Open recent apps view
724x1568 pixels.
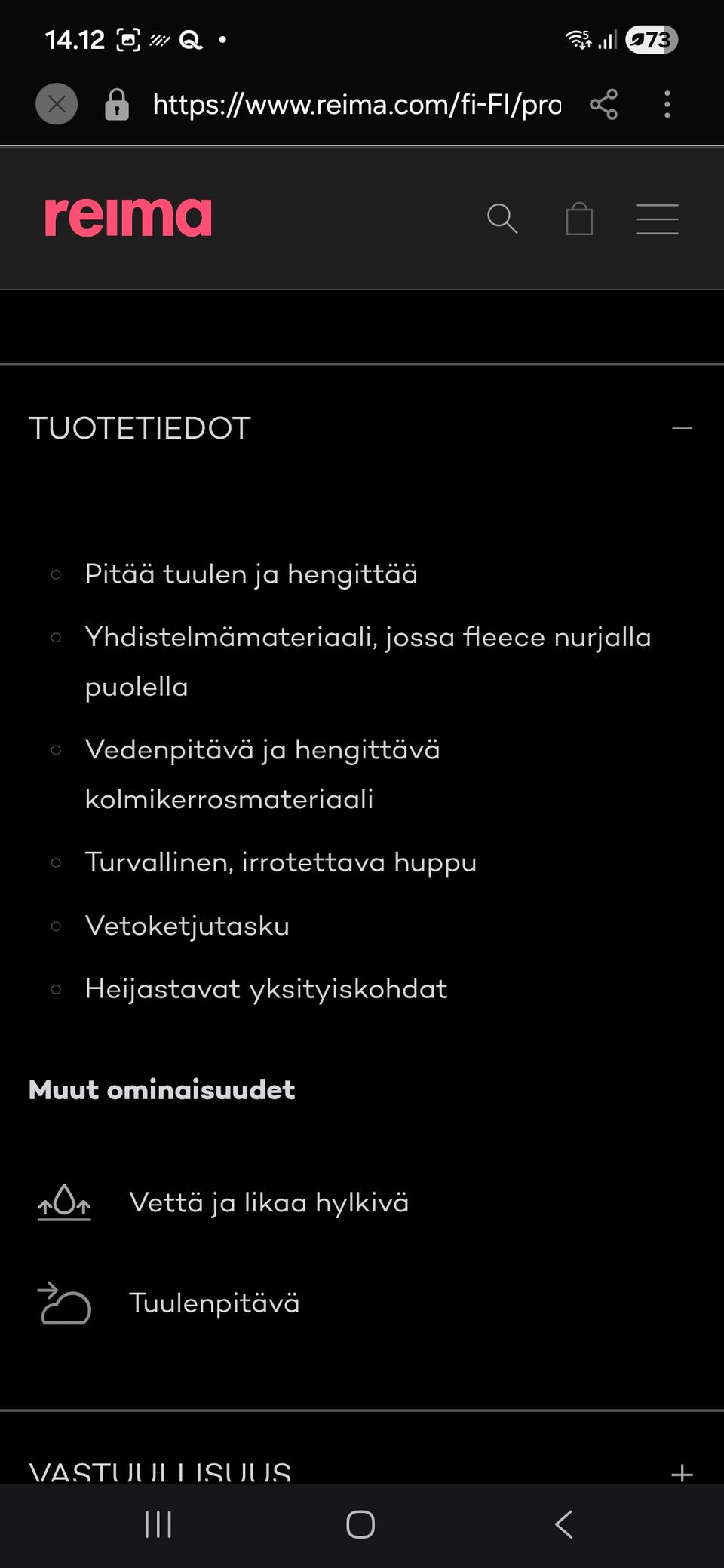pyautogui.click(x=158, y=1524)
